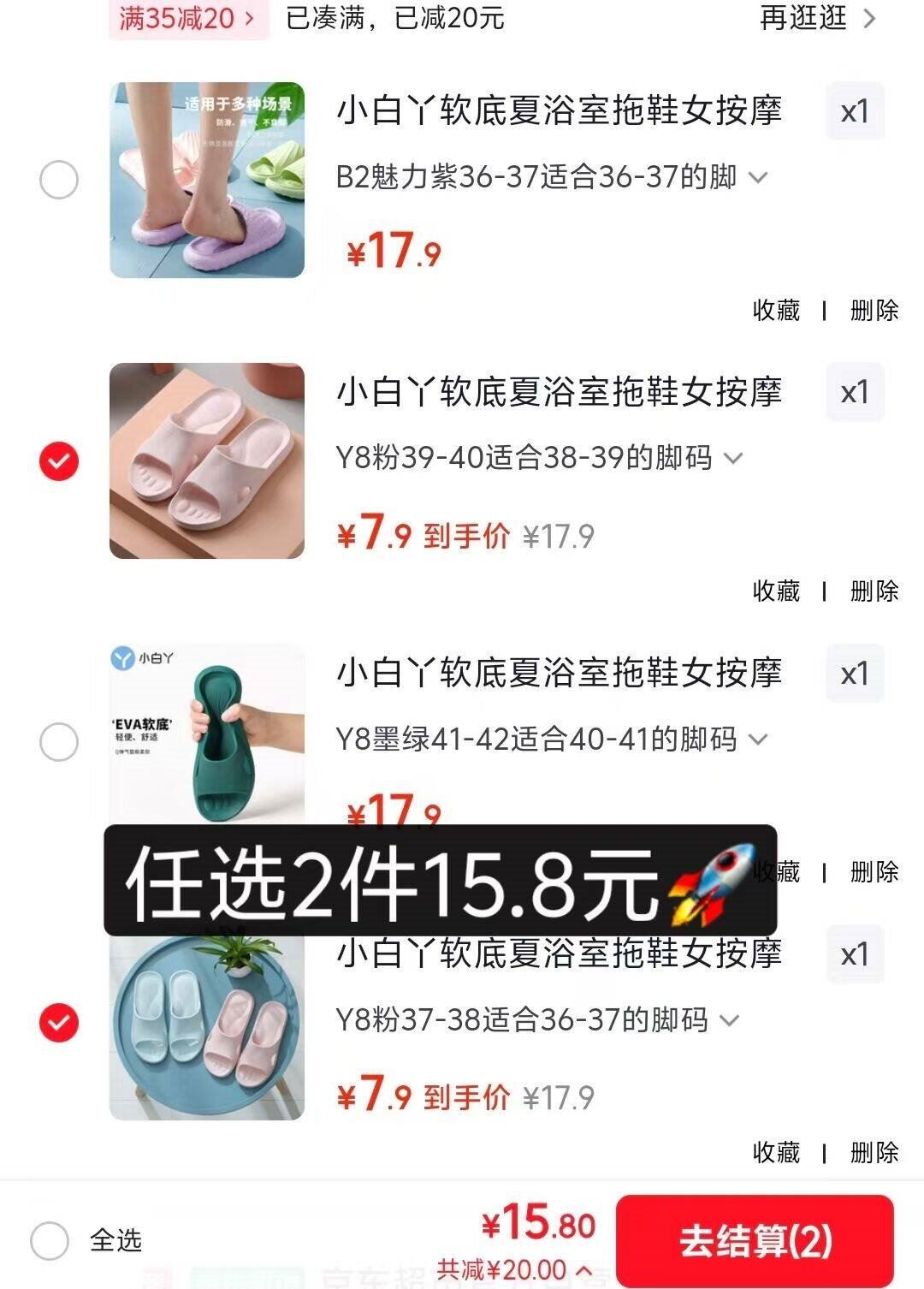The height and width of the screenshot is (1289, 924).
Task: Checkout with 去结算(2)
Action: coord(755,1241)
